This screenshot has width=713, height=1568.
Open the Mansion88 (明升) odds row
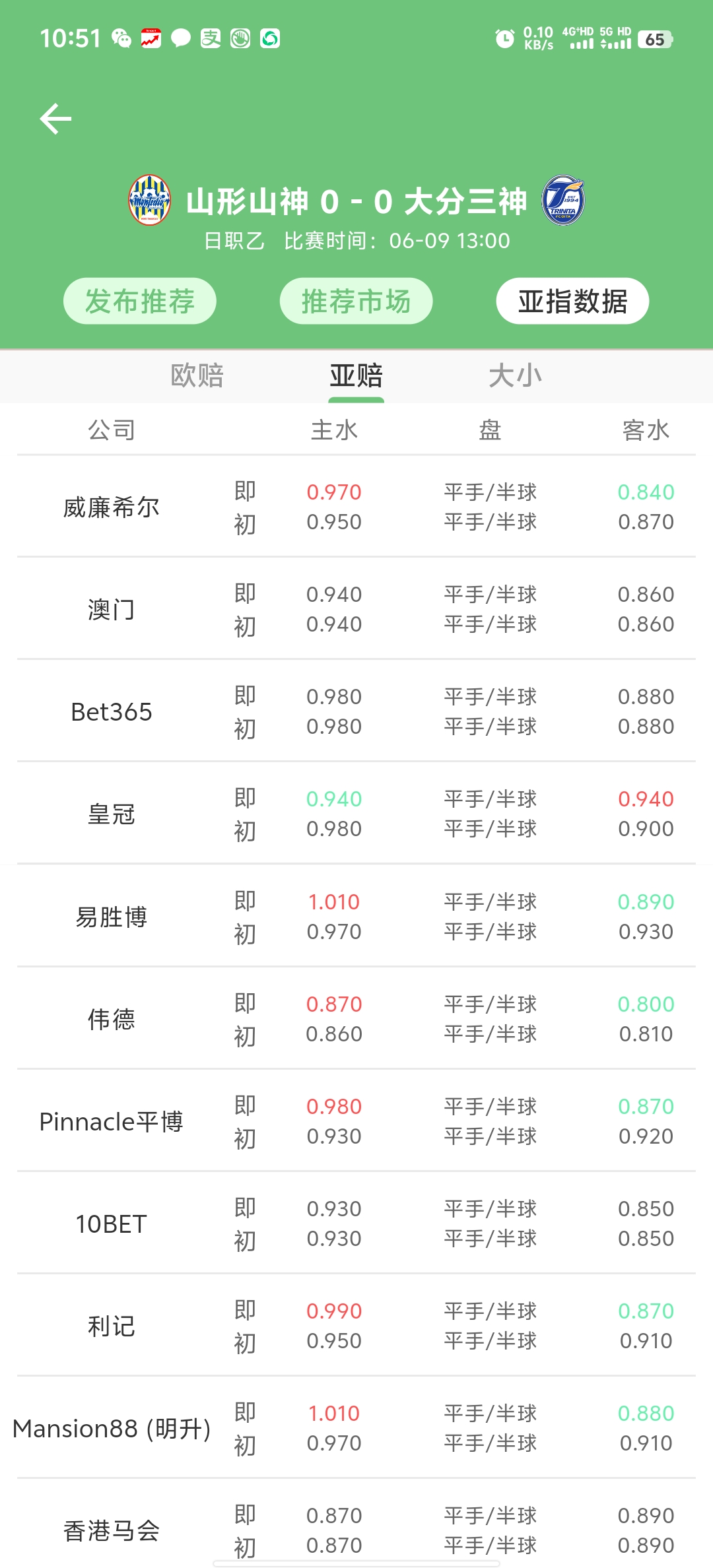pos(356,1428)
